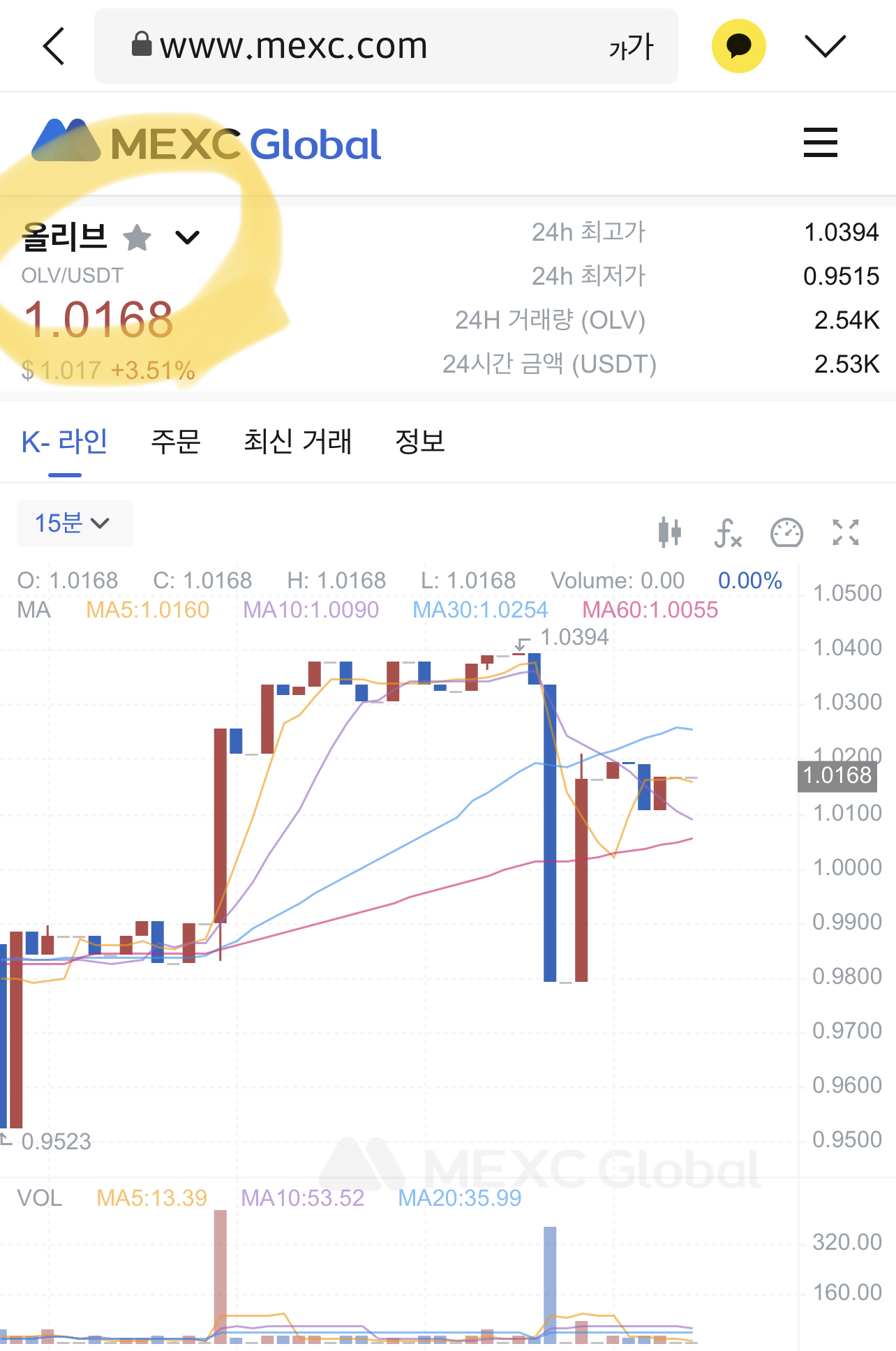Click the speedometer gauge icon
Image resolution: width=896 pixels, height=1351 pixels.
[786, 532]
